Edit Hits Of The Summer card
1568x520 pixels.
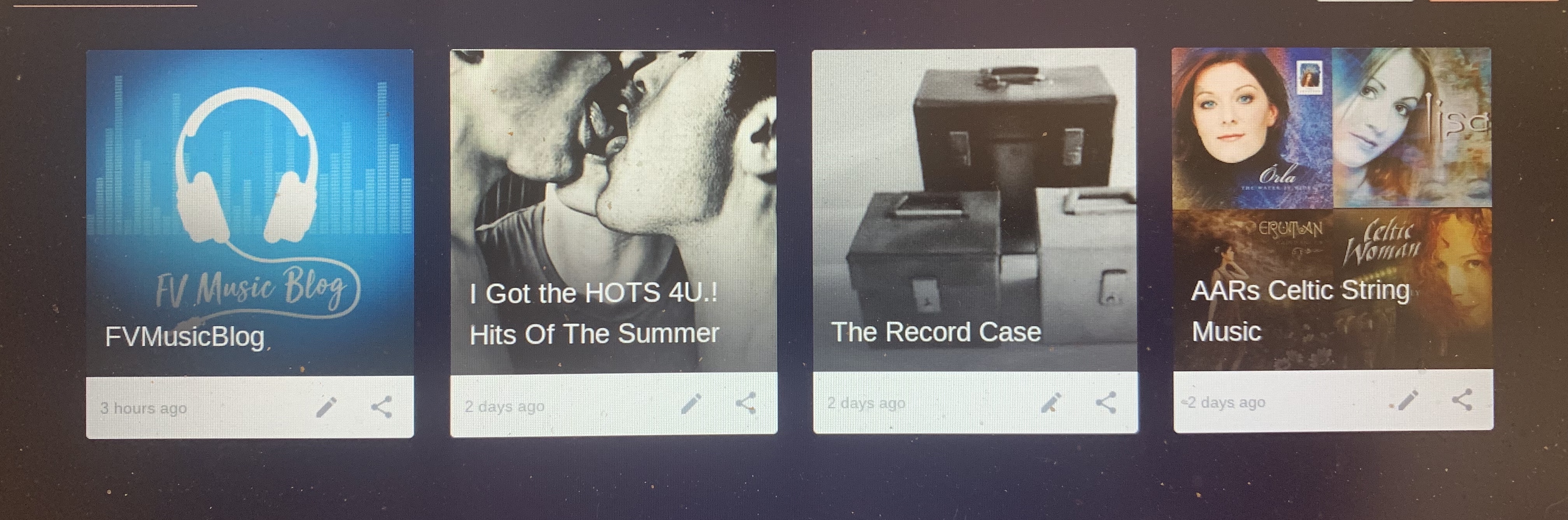click(691, 403)
